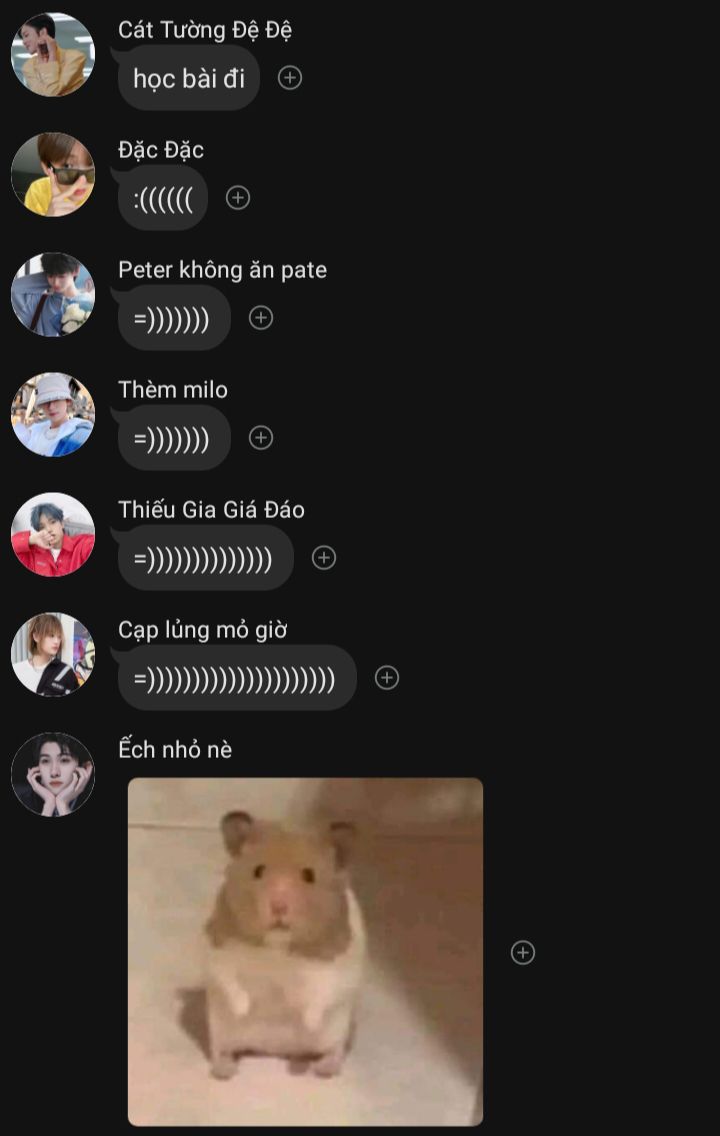This screenshot has width=720, height=1136.
Task: React to Cạp lủng mỏ giờ's message
Action: point(387,678)
